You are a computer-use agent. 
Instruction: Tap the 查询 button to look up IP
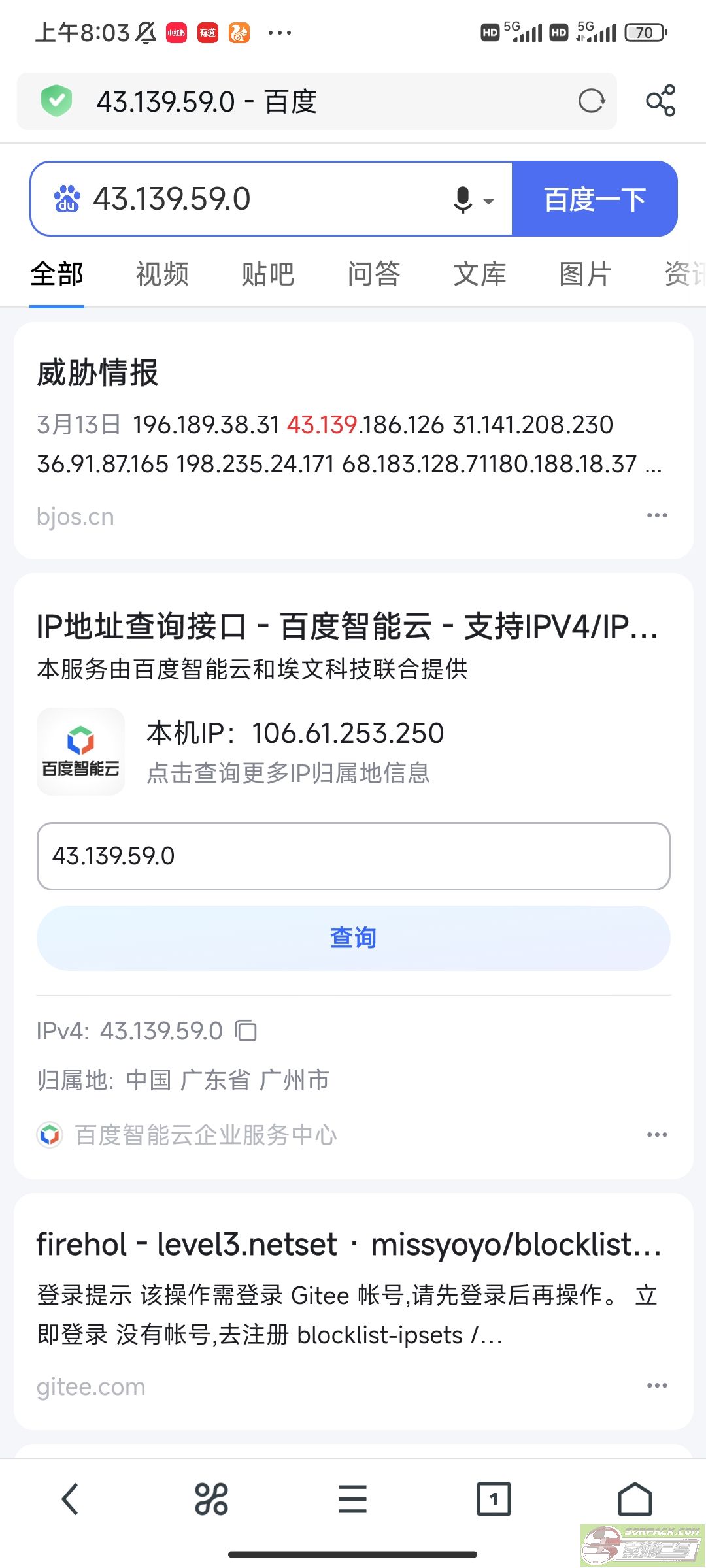pos(354,938)
